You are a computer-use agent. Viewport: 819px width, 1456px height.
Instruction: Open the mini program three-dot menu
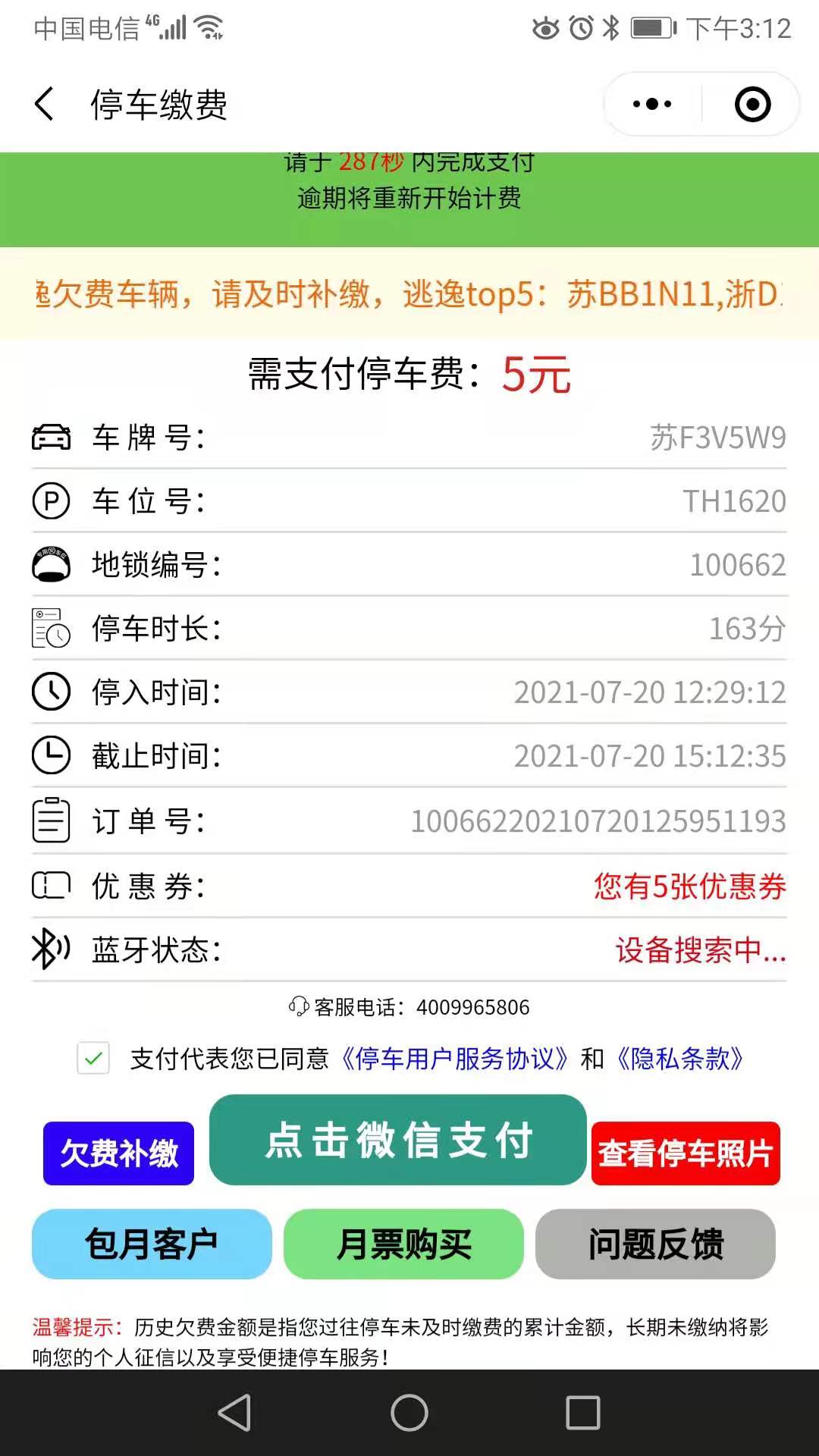[652, 104]
